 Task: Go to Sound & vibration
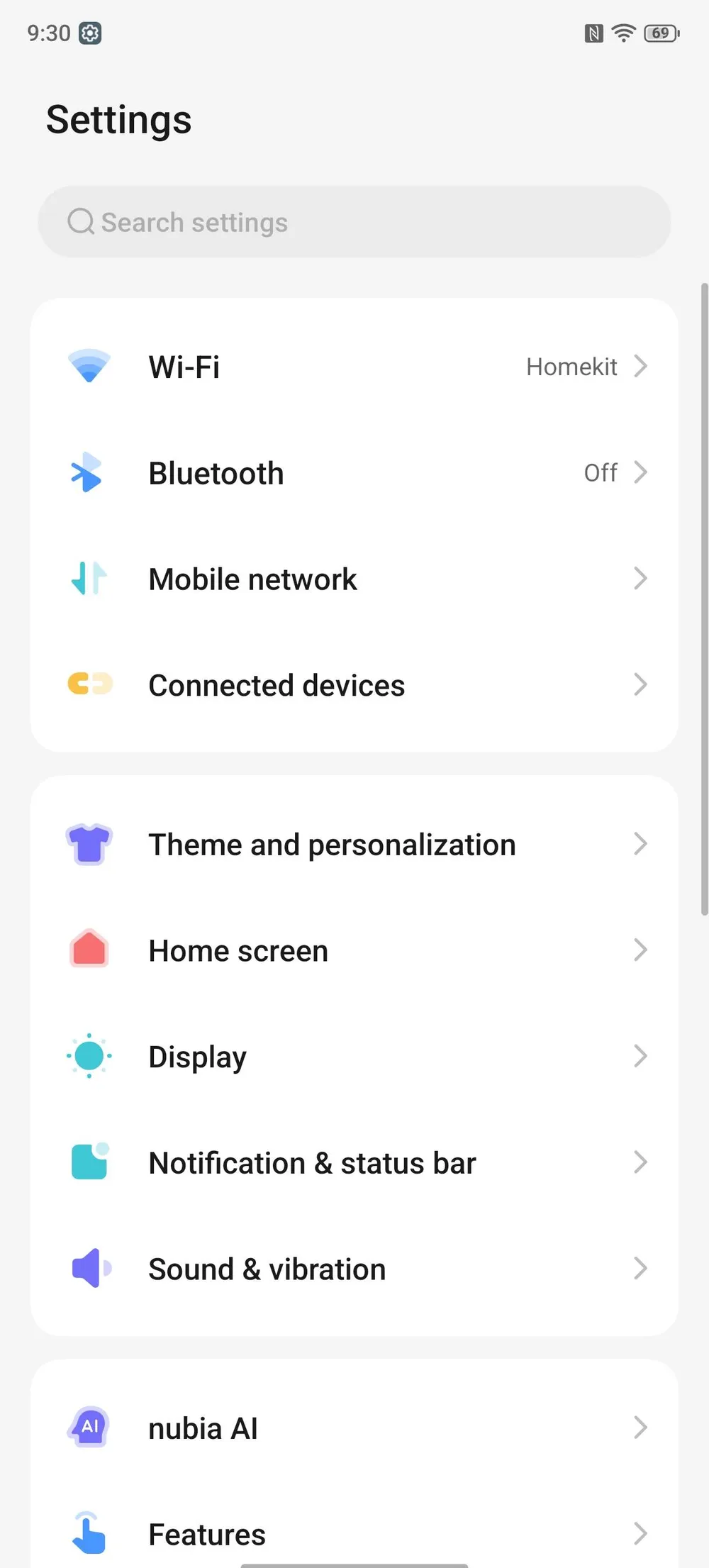click(x=354, y=1269)
